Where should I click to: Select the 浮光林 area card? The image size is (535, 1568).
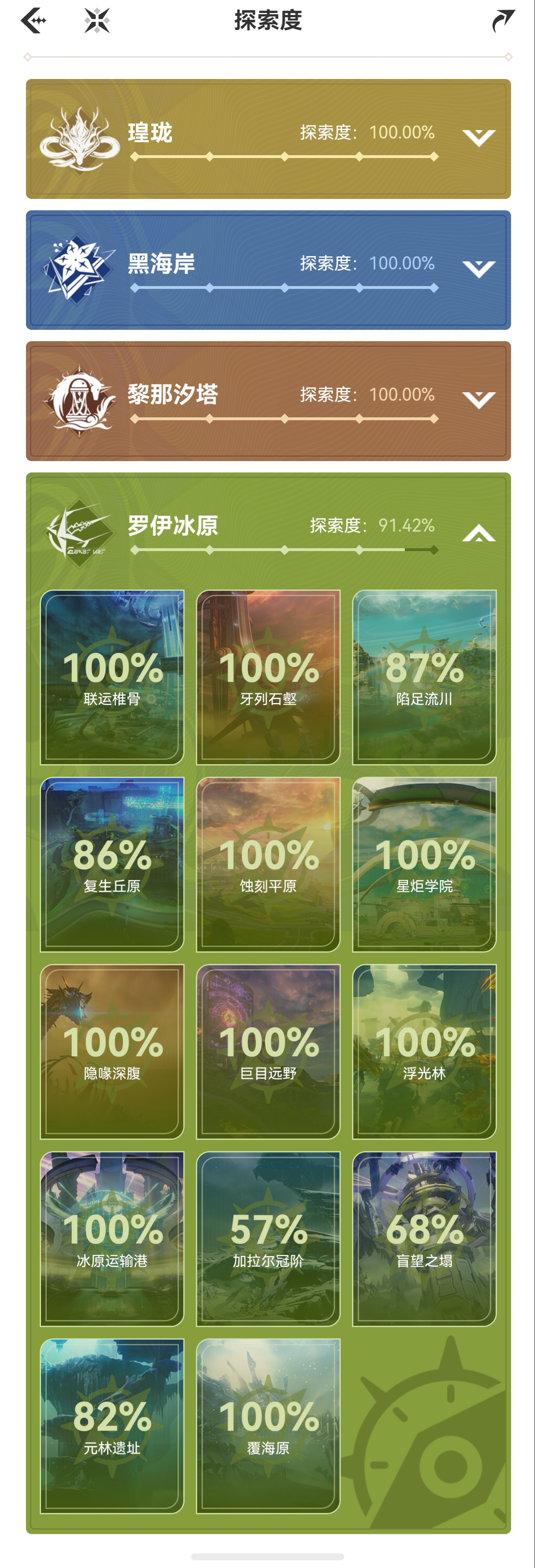[424, 1051]
